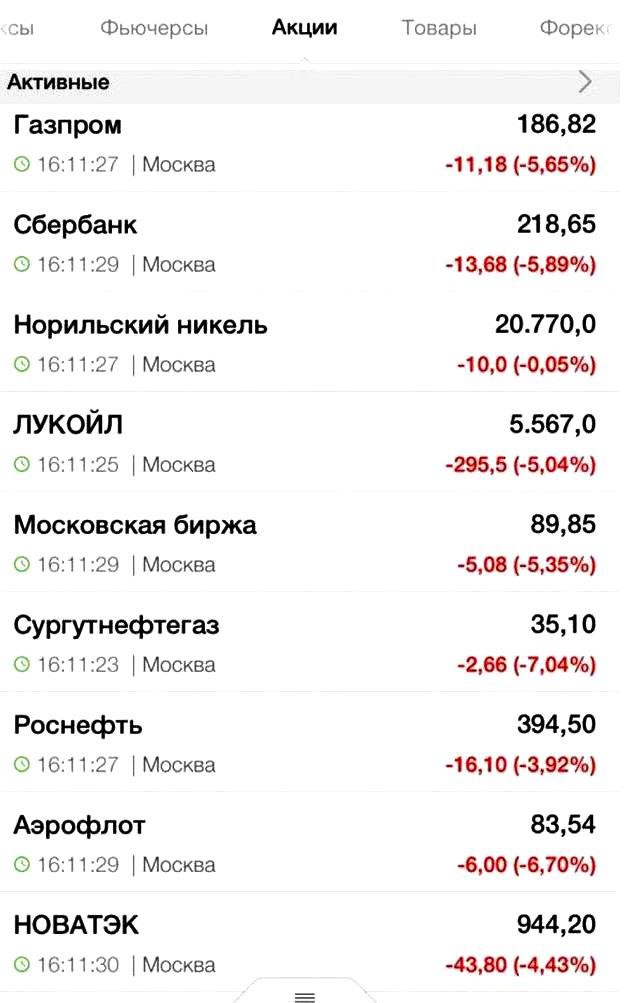Image resolution: width=626 pixels, height=1003 pixels.
Task: Open the Сбербанк stock quote
Action: click(x=309, y=242)
